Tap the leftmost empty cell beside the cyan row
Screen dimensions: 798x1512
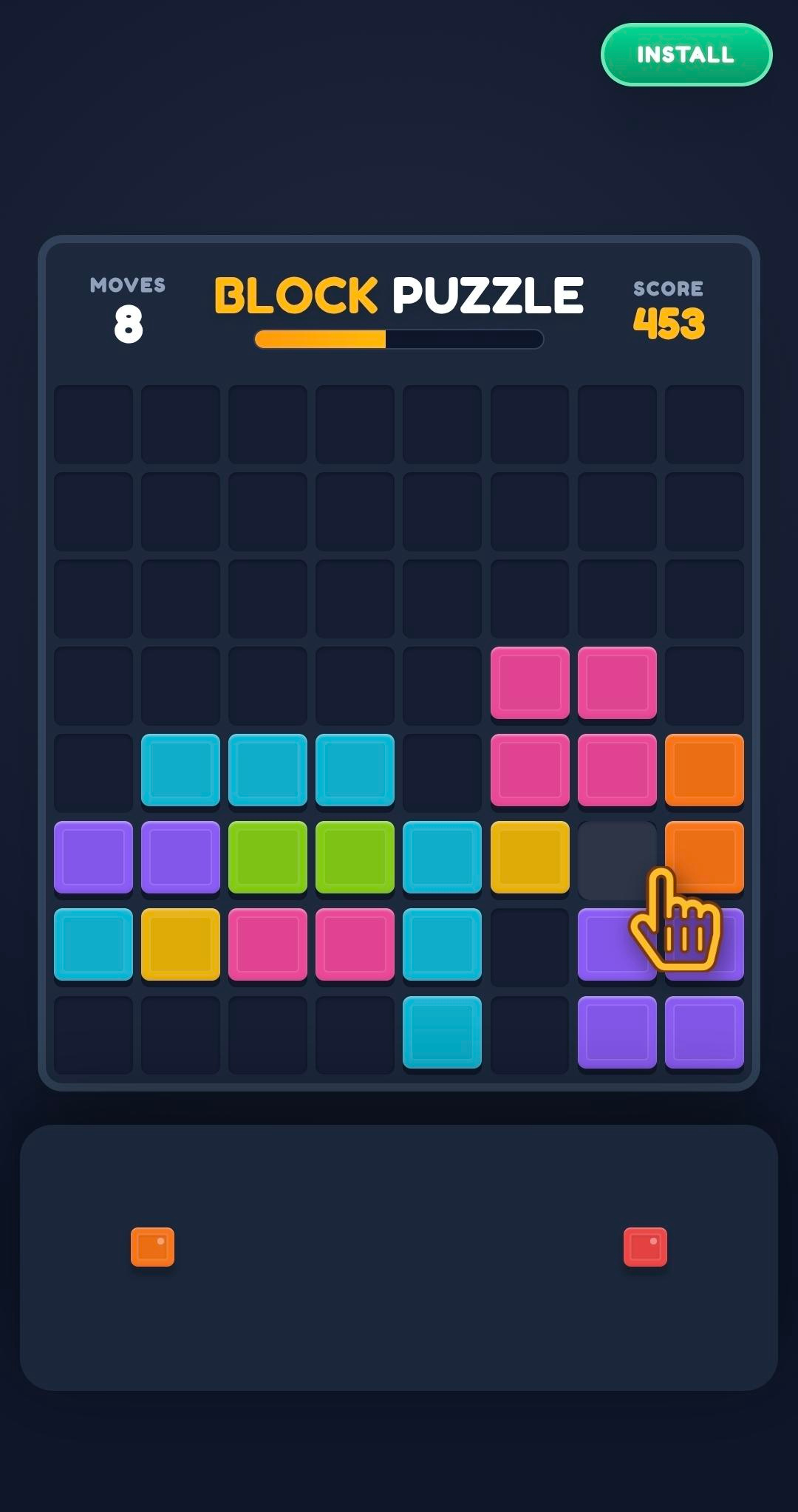92,770
